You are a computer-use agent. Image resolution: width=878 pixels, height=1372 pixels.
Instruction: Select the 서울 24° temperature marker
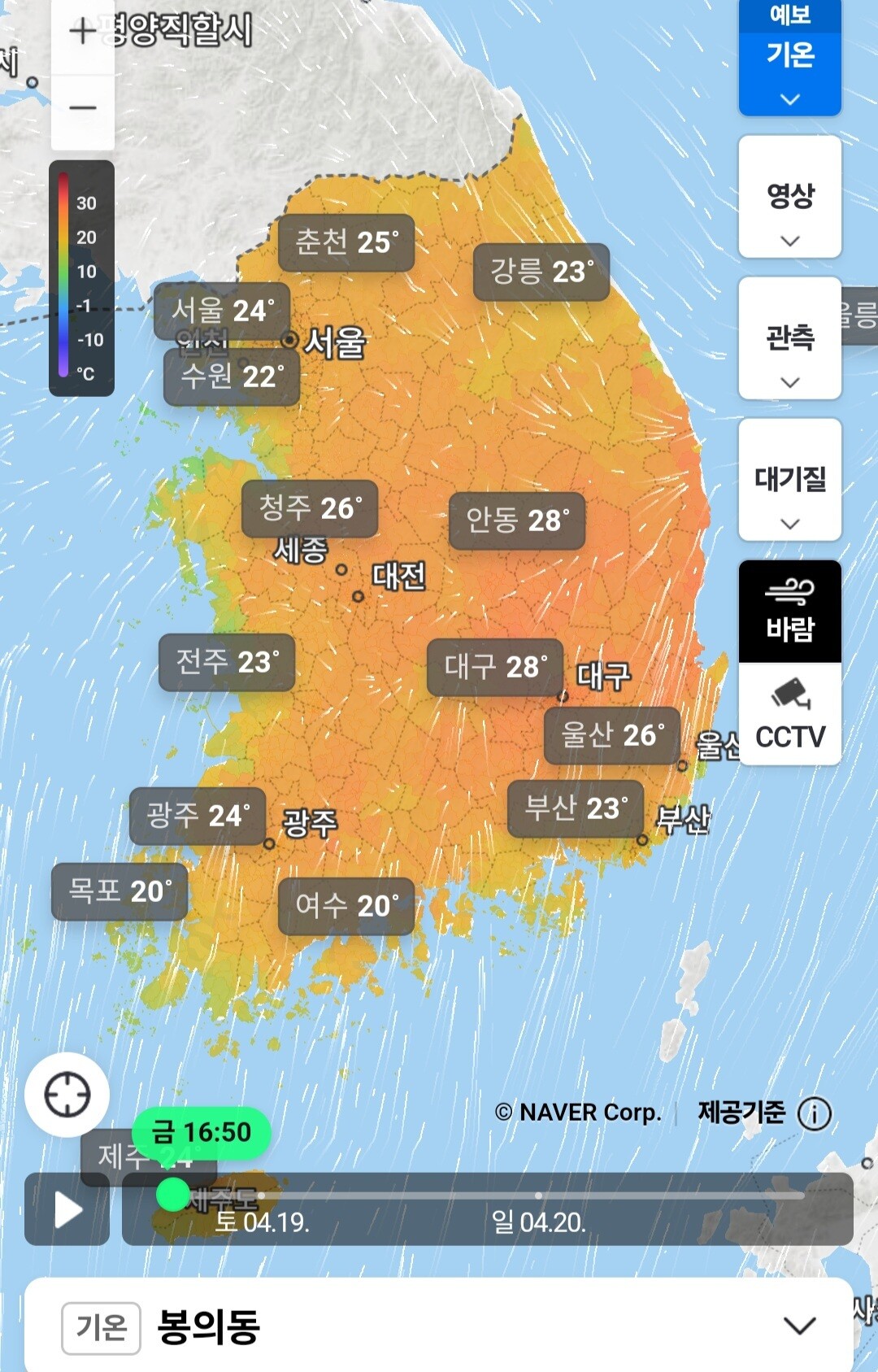tap(222, 311)
